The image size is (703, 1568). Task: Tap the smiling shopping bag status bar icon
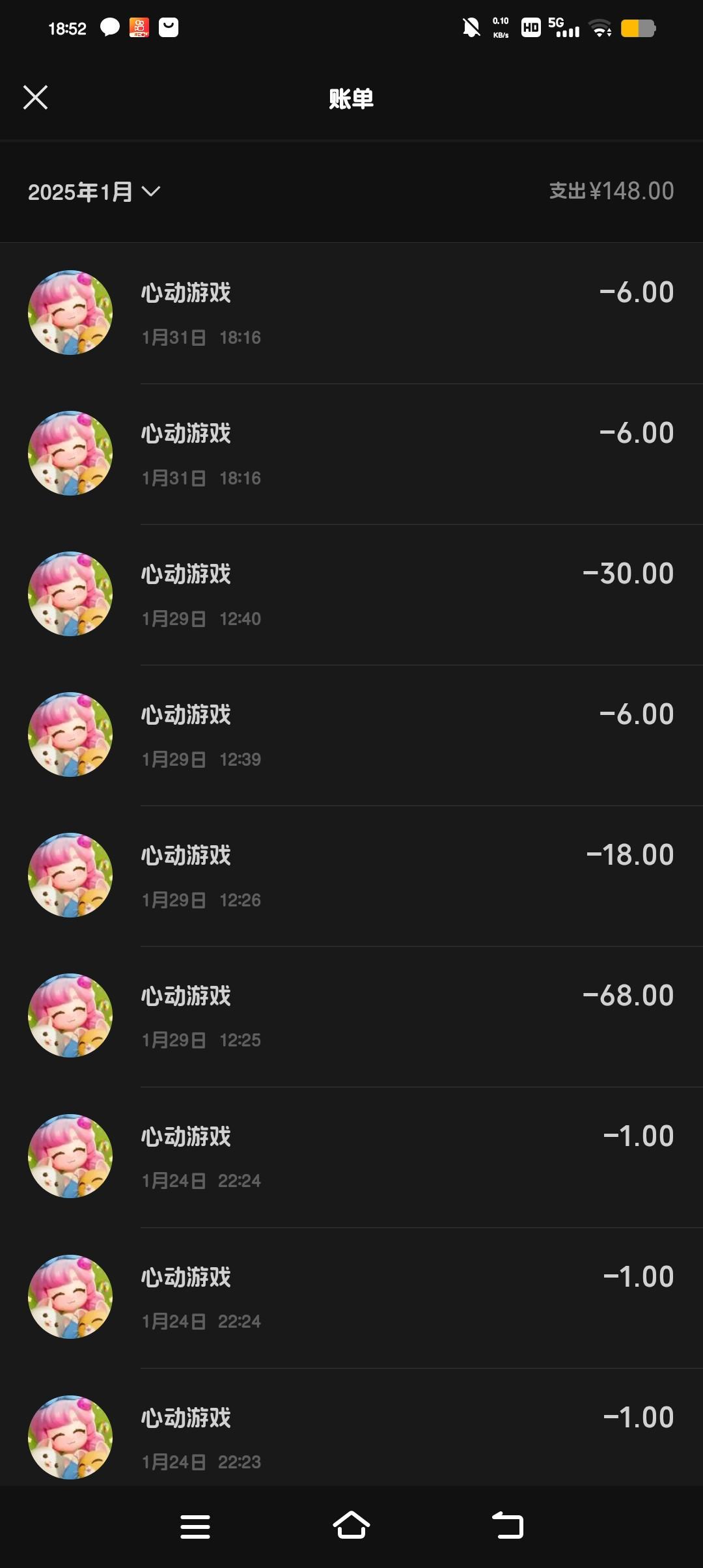pos(169,29)
